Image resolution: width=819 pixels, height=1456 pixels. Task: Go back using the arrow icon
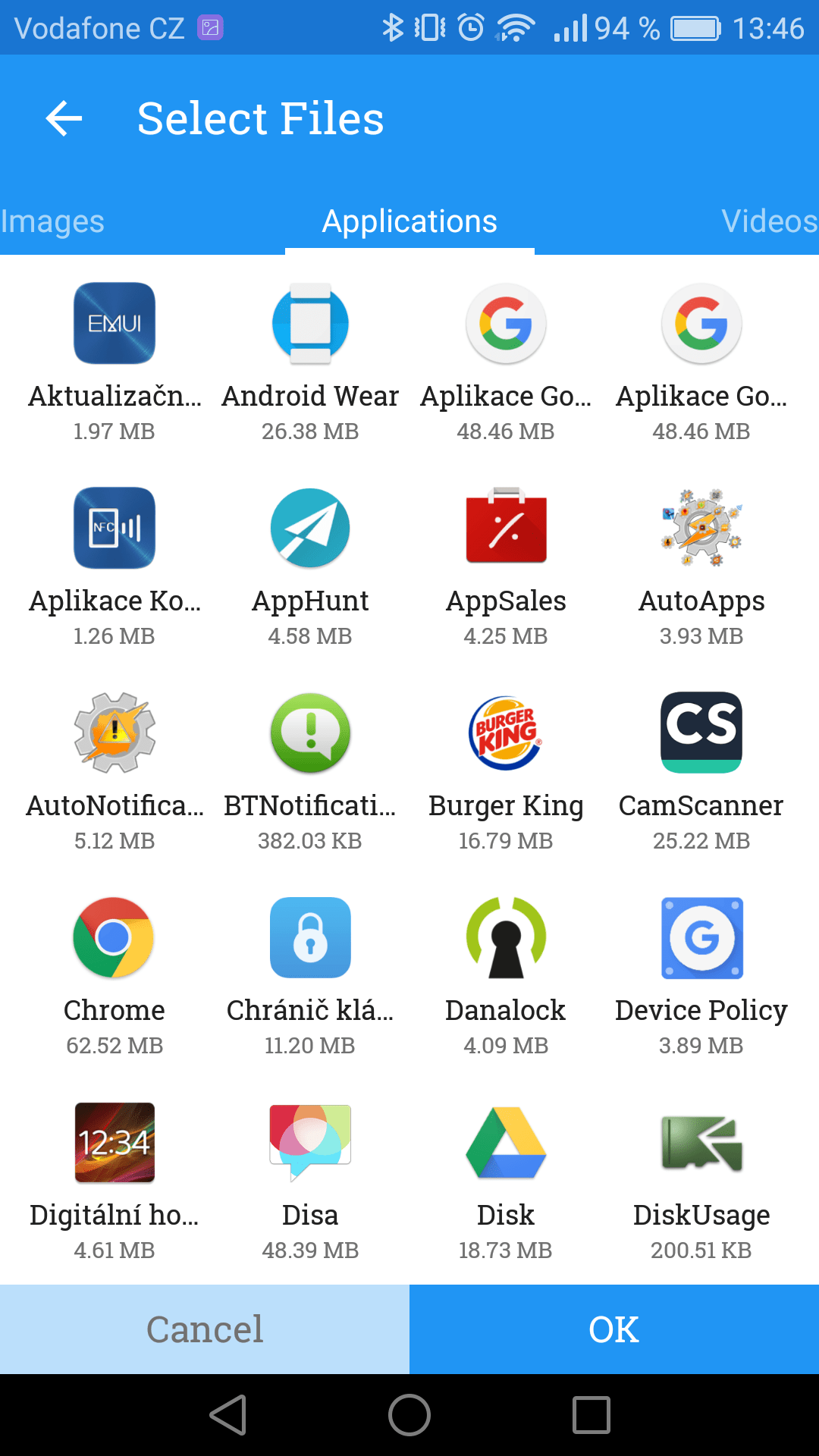[64, 118]
